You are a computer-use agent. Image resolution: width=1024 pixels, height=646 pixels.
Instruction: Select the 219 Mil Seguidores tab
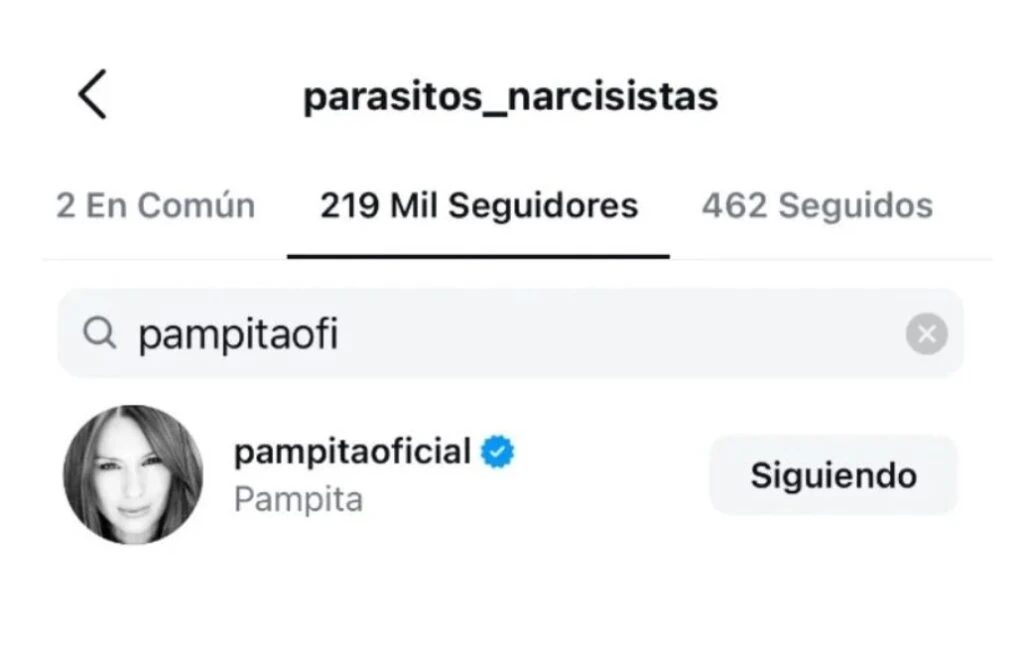coord(478,206)
